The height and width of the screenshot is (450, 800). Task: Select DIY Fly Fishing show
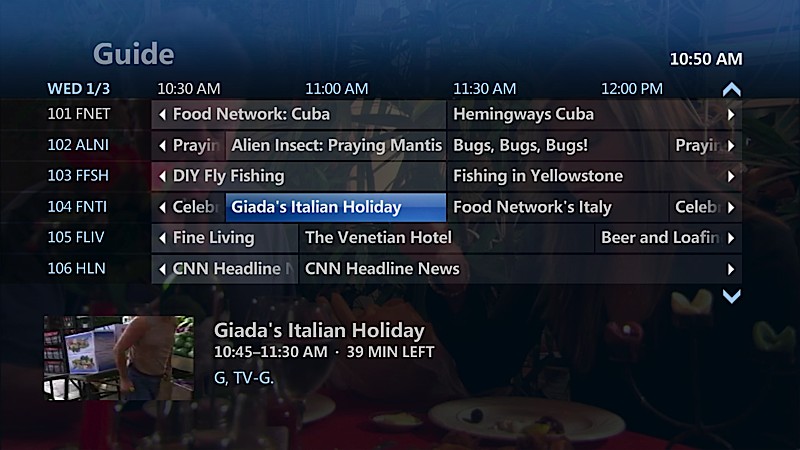(298, 176)
